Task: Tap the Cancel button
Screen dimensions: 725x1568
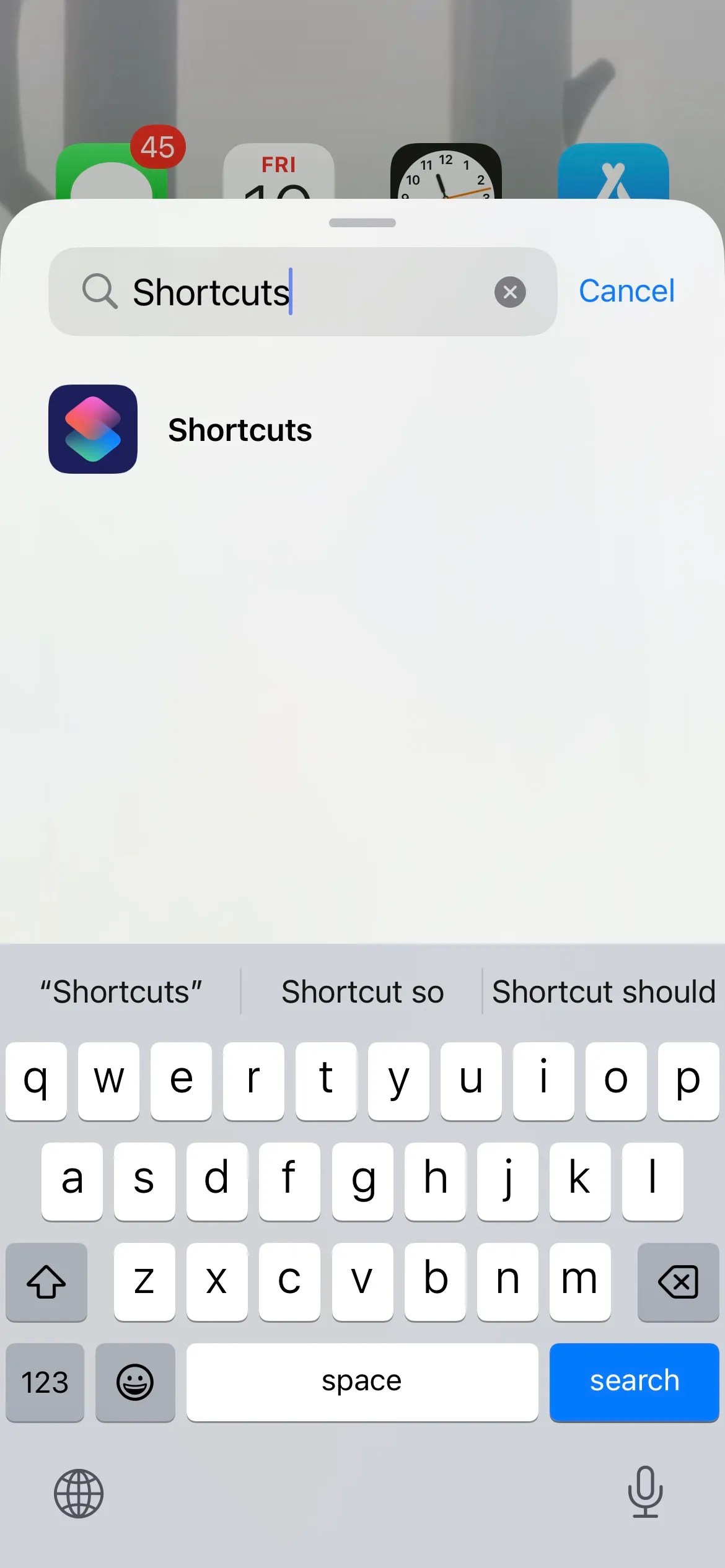Action: pyautogui.click(x=626, y=290)
